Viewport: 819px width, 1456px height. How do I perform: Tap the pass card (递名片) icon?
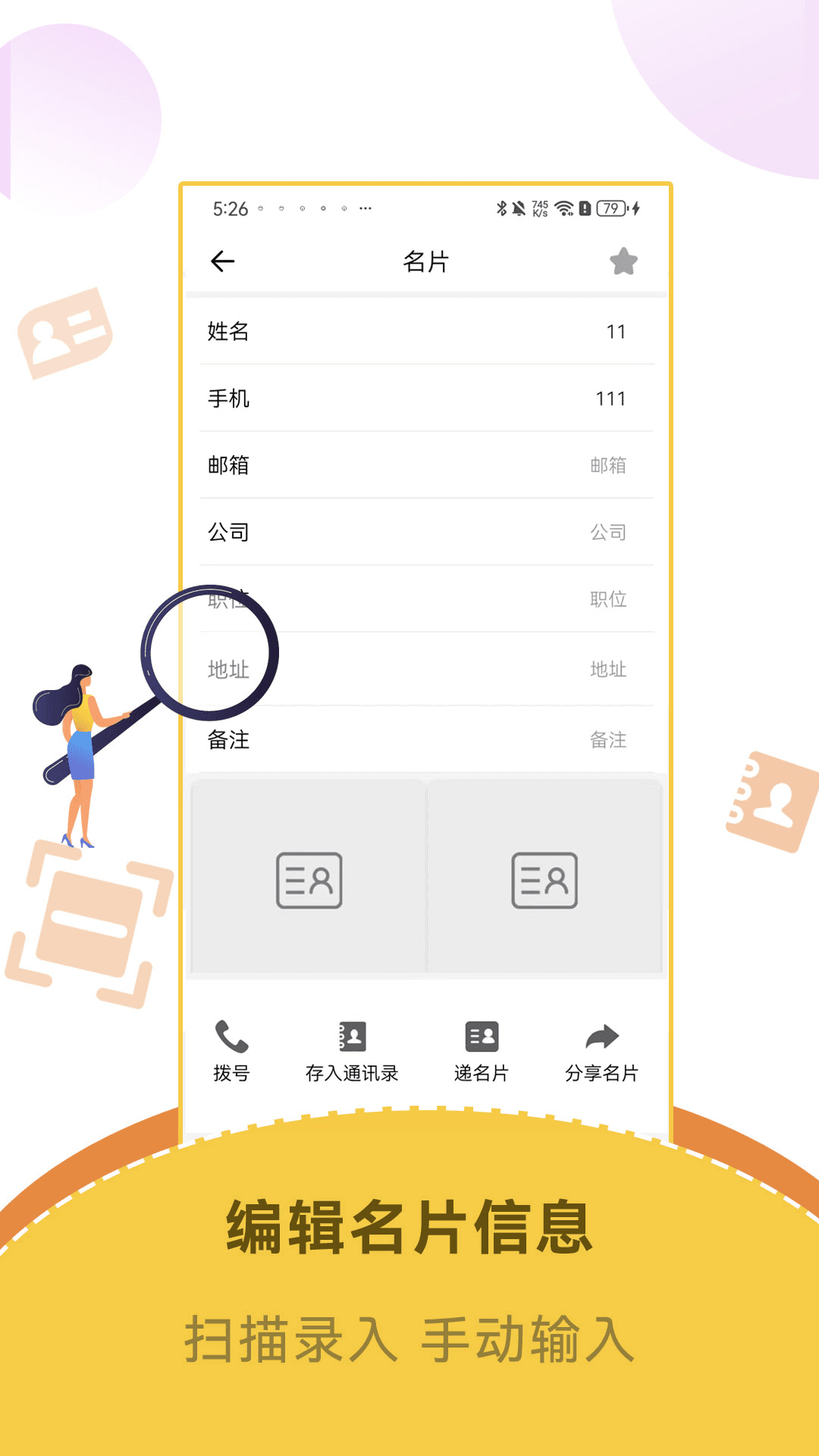click(482, 1035)
